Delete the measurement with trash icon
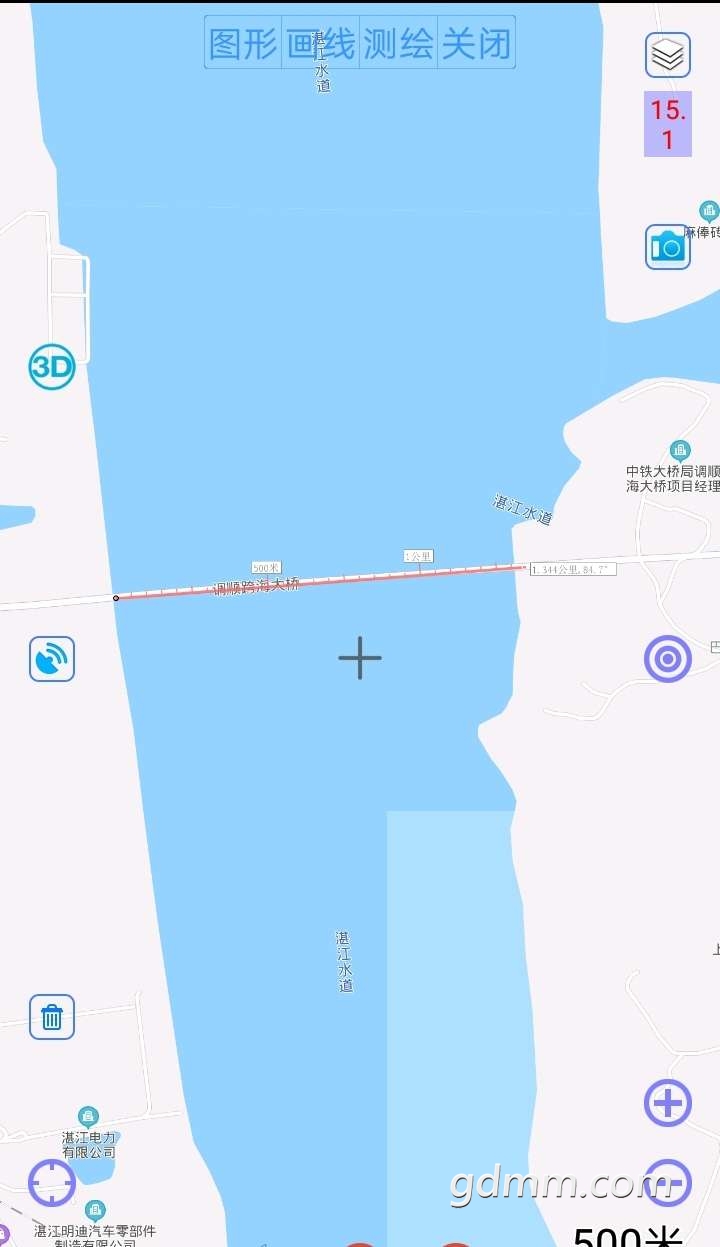 pos(52,1017)
